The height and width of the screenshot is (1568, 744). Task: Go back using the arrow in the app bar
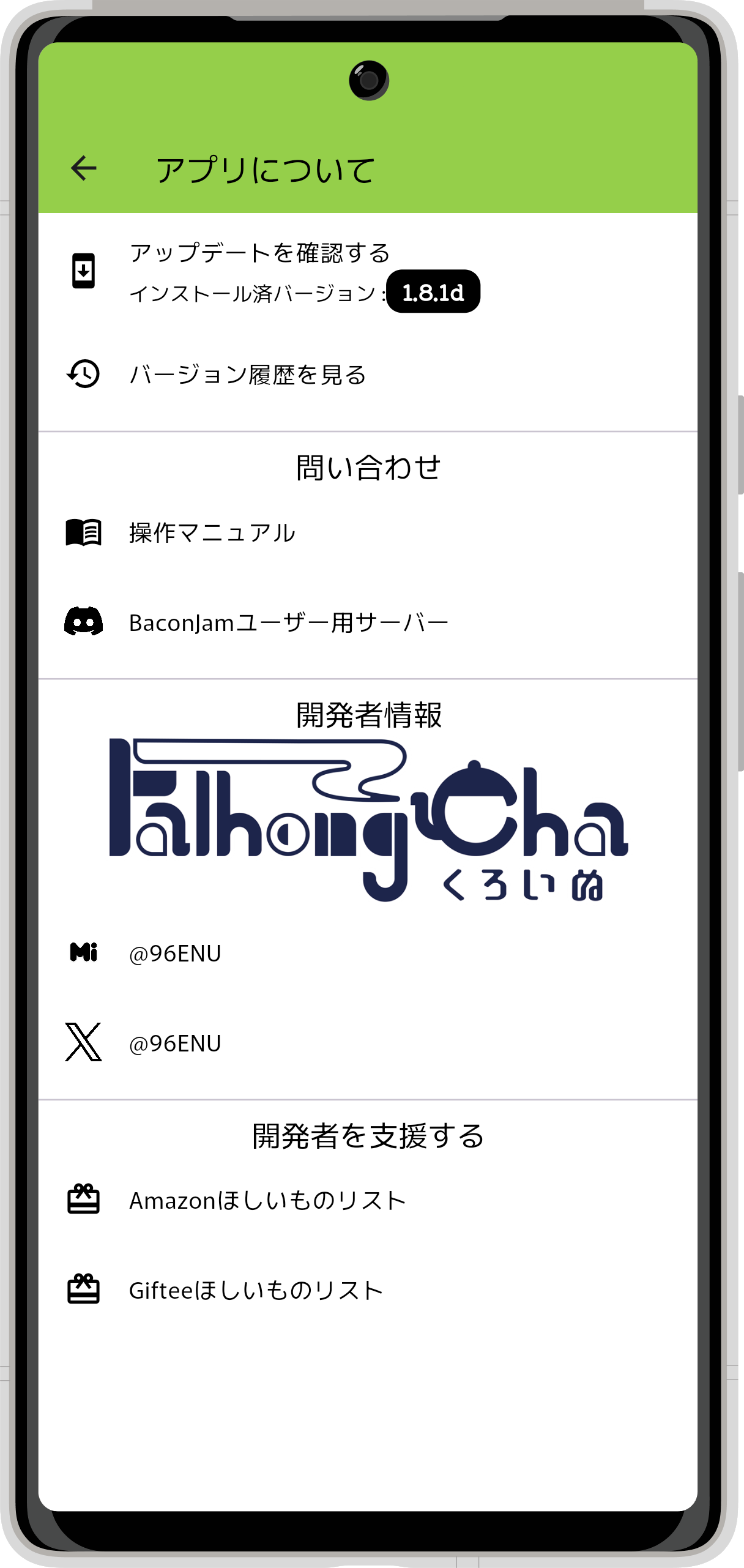click(84, 168)
